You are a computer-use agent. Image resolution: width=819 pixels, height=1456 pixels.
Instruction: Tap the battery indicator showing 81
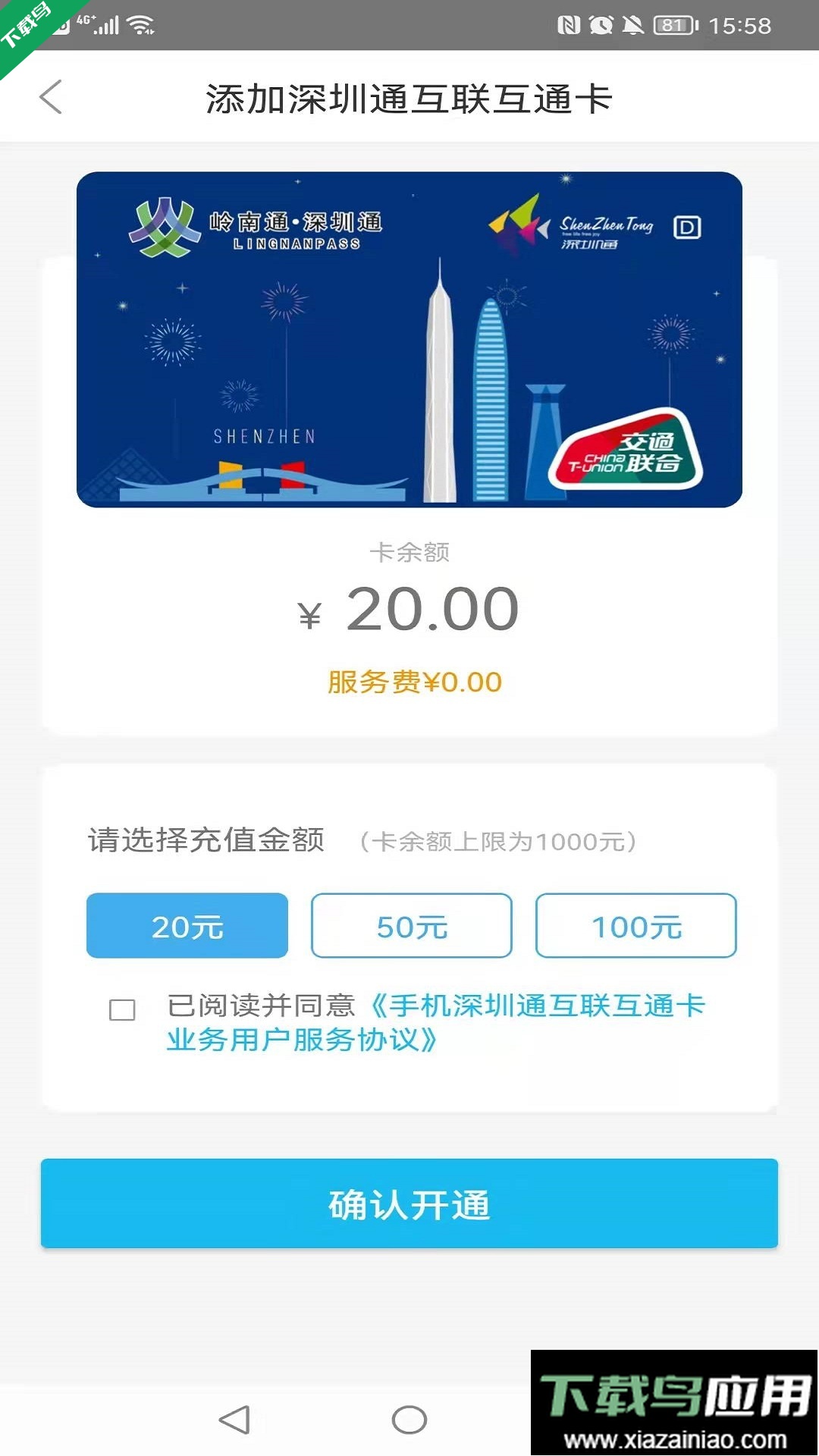pyautogui.click(x=672, y=25)
